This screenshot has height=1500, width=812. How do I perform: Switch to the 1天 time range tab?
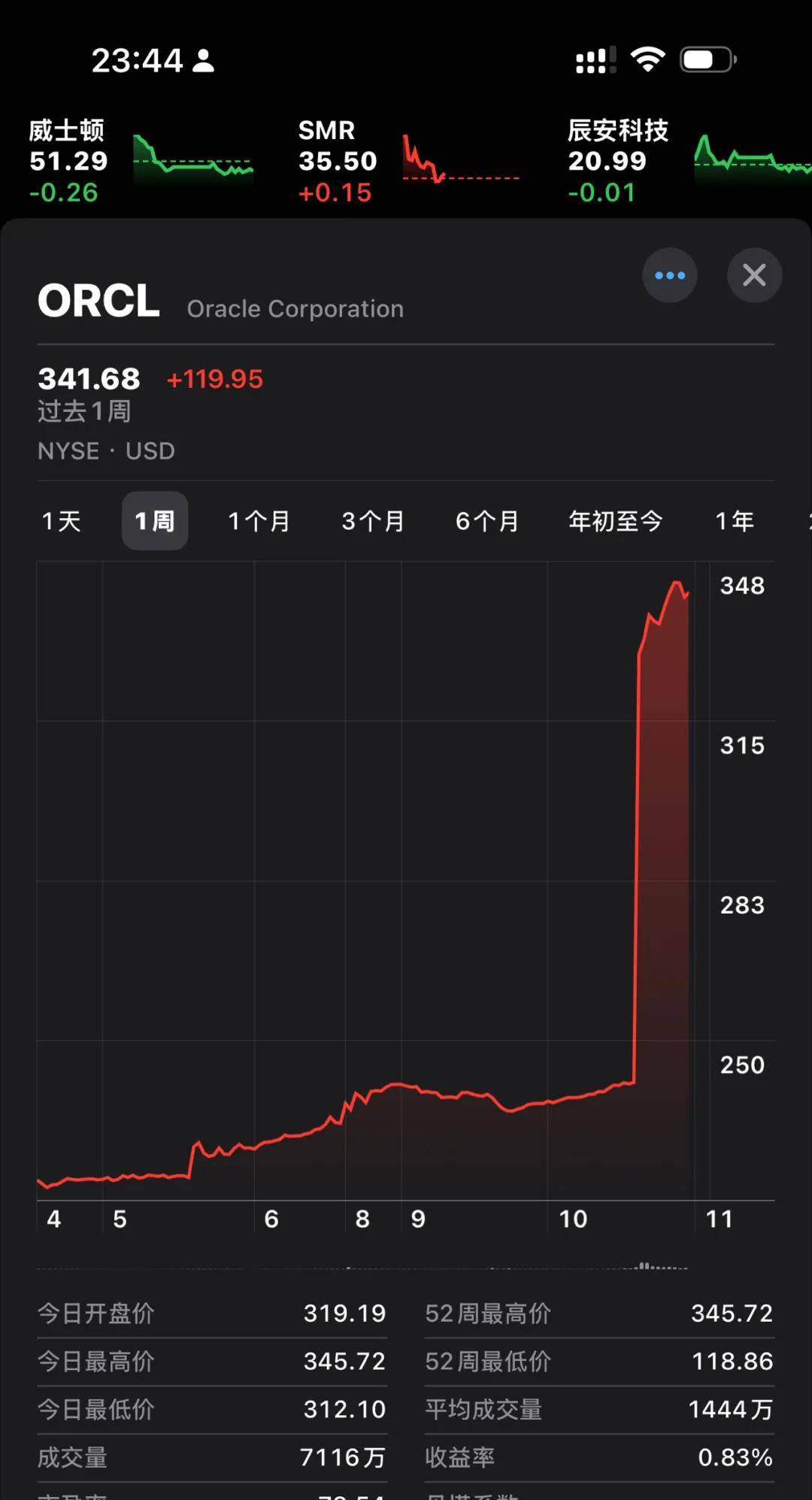coord(61,520)
